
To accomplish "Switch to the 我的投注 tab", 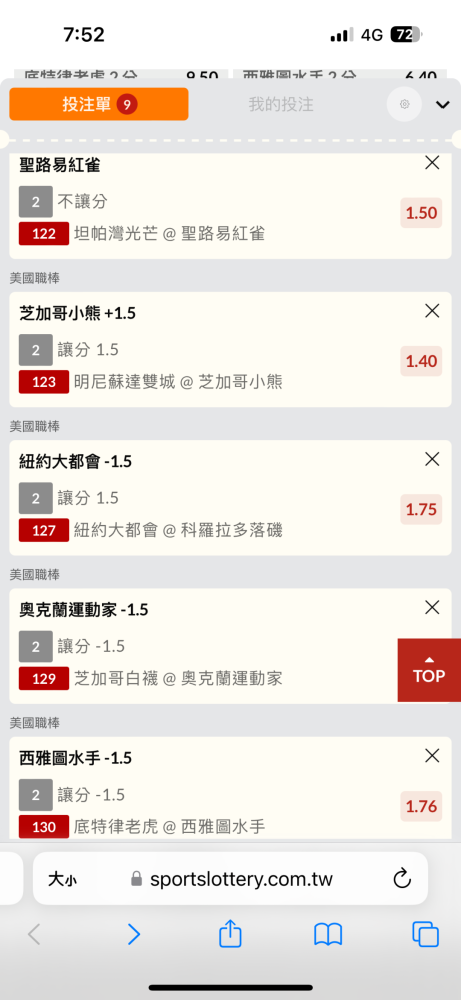I will (x=281, y=105).
